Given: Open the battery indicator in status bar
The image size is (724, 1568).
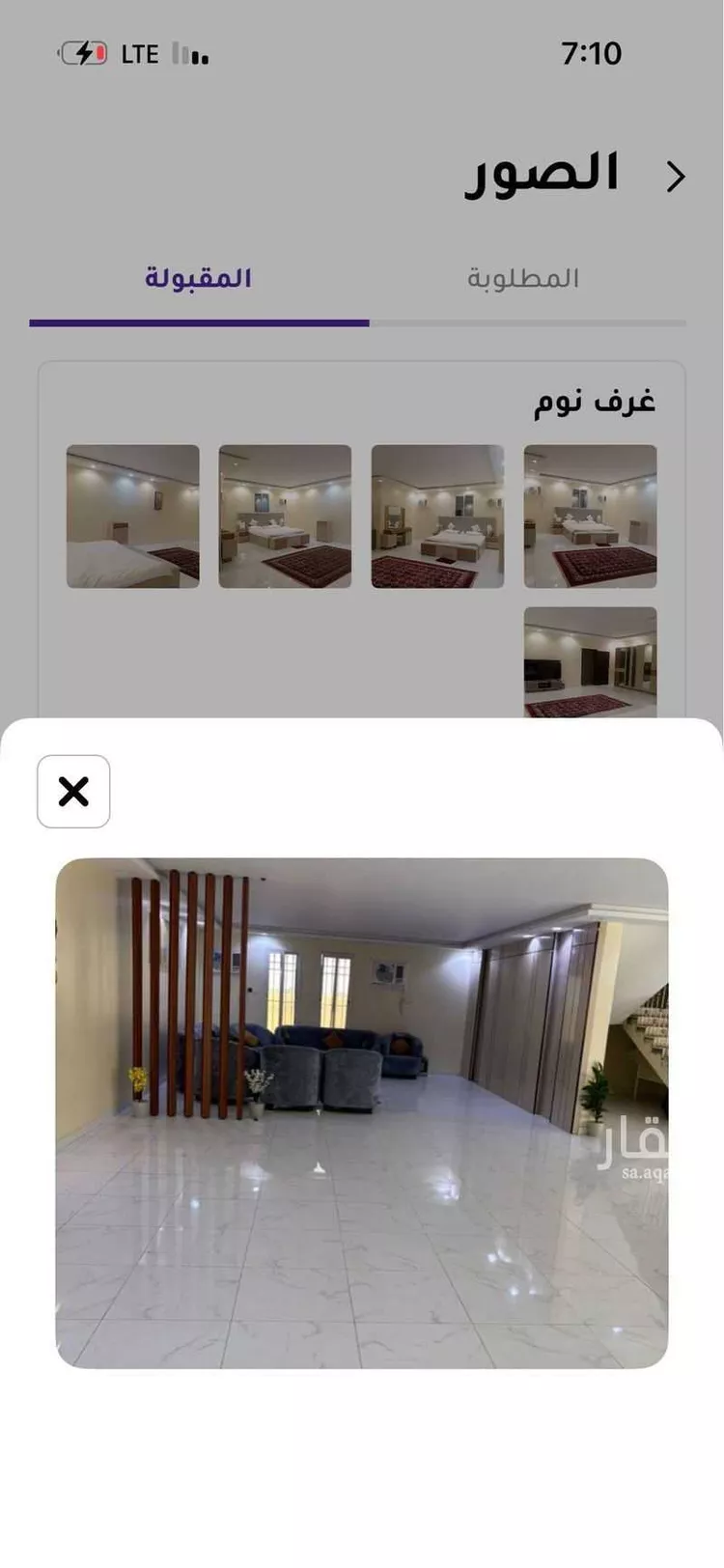Looking at the screenshot, I should click(82, 53).
